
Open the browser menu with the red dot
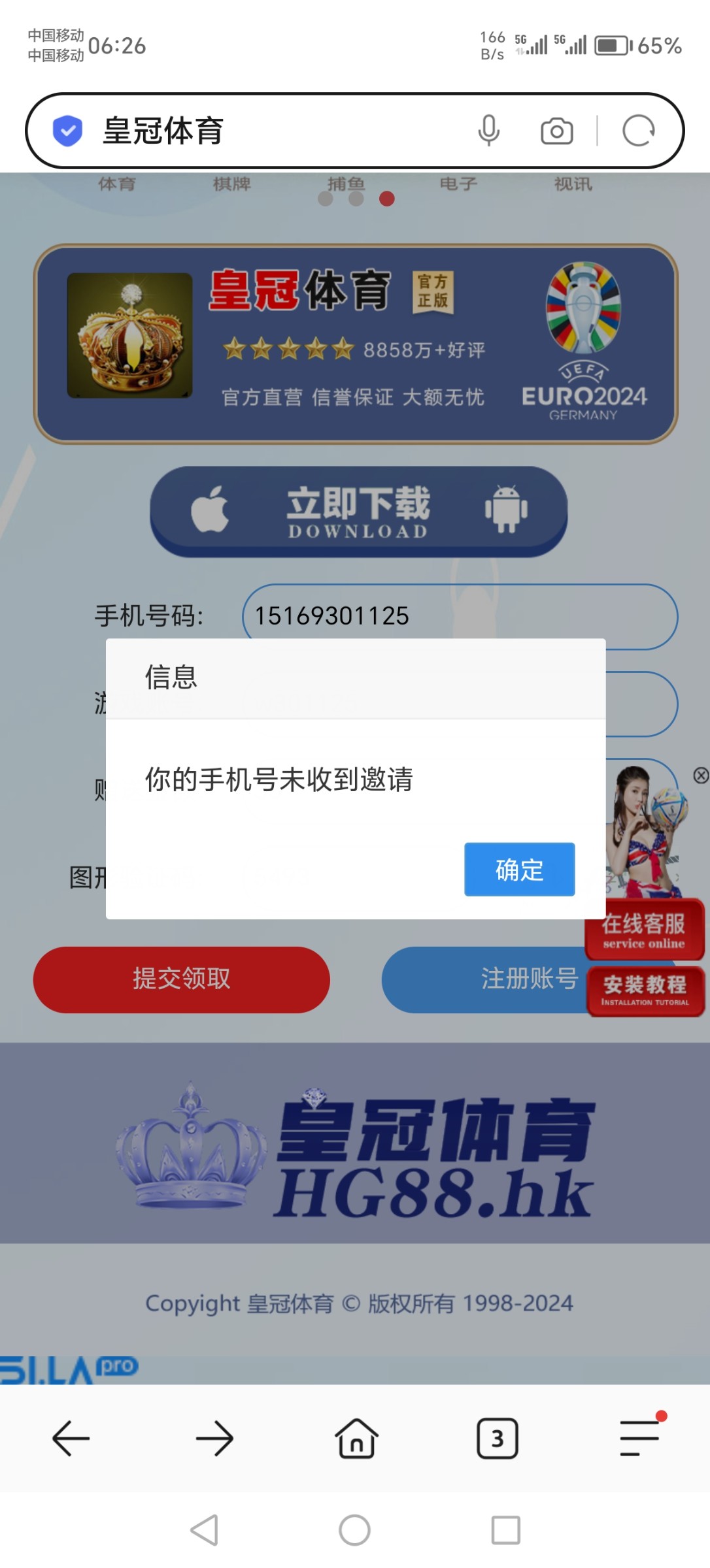coord(639,1438)
